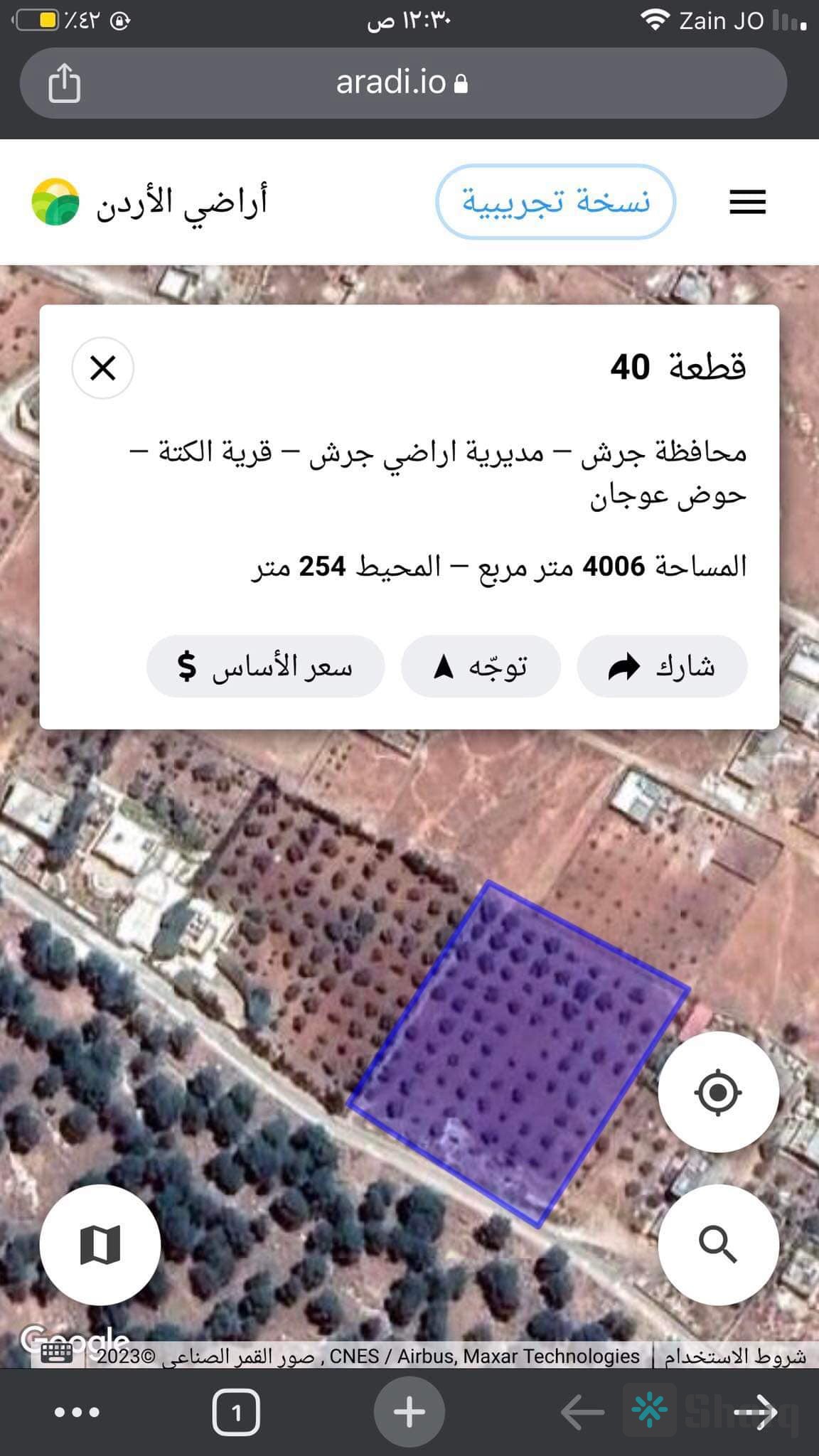Image resolution: width=819 pixels, height=1456 pixels.
Task: View base price سعر الأساس
Action: (x=265, y=667)
